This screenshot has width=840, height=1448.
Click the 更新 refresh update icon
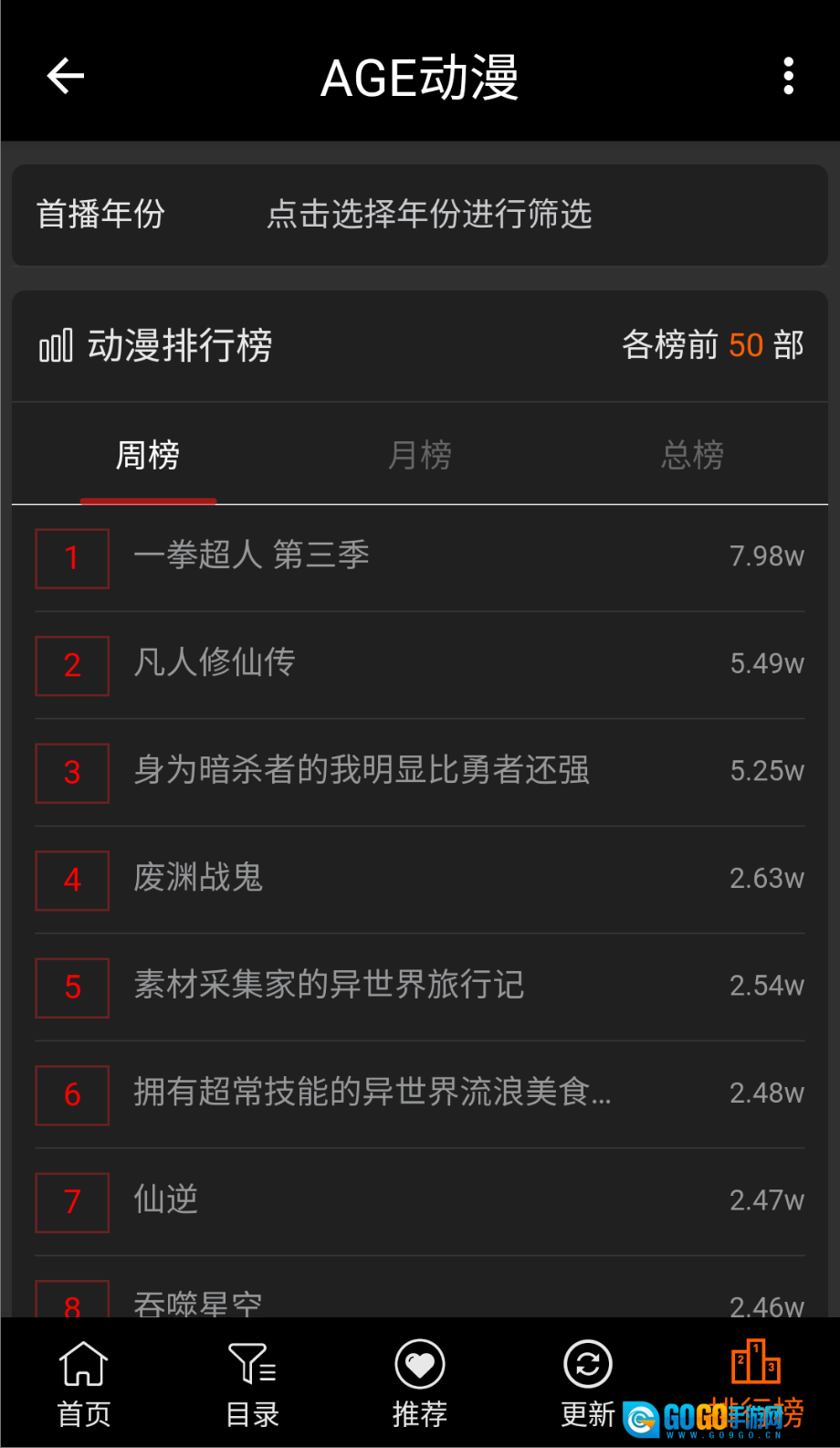coord(587,1365)
